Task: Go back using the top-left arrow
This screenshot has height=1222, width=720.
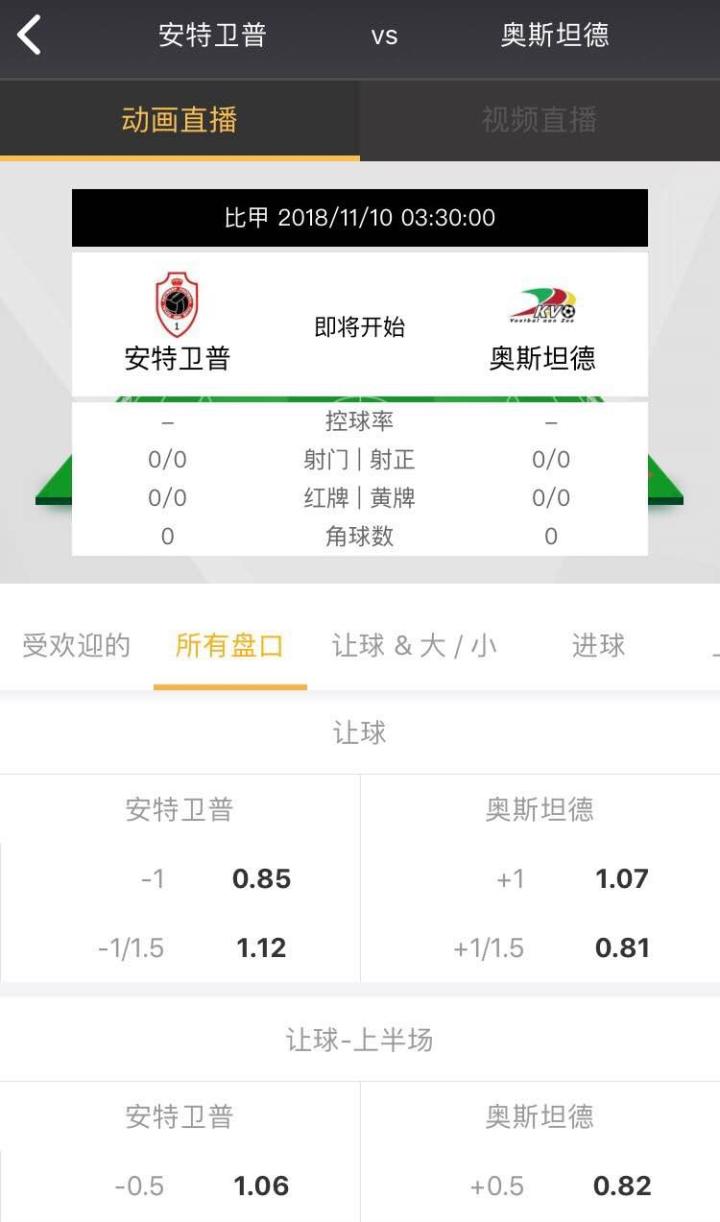Action: pos(30,36)
